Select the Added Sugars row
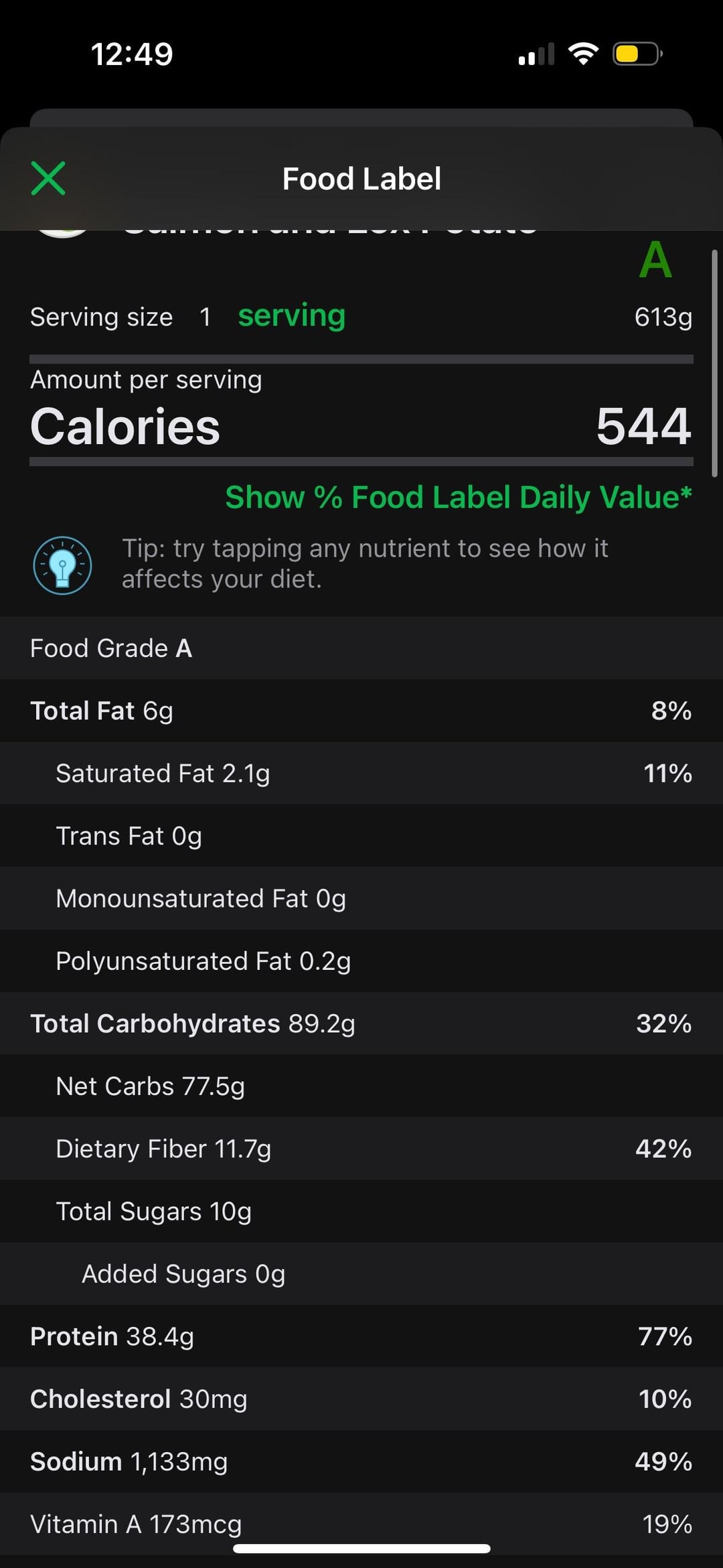This screenshot has height=1568, width=723. coord(361,1274)
